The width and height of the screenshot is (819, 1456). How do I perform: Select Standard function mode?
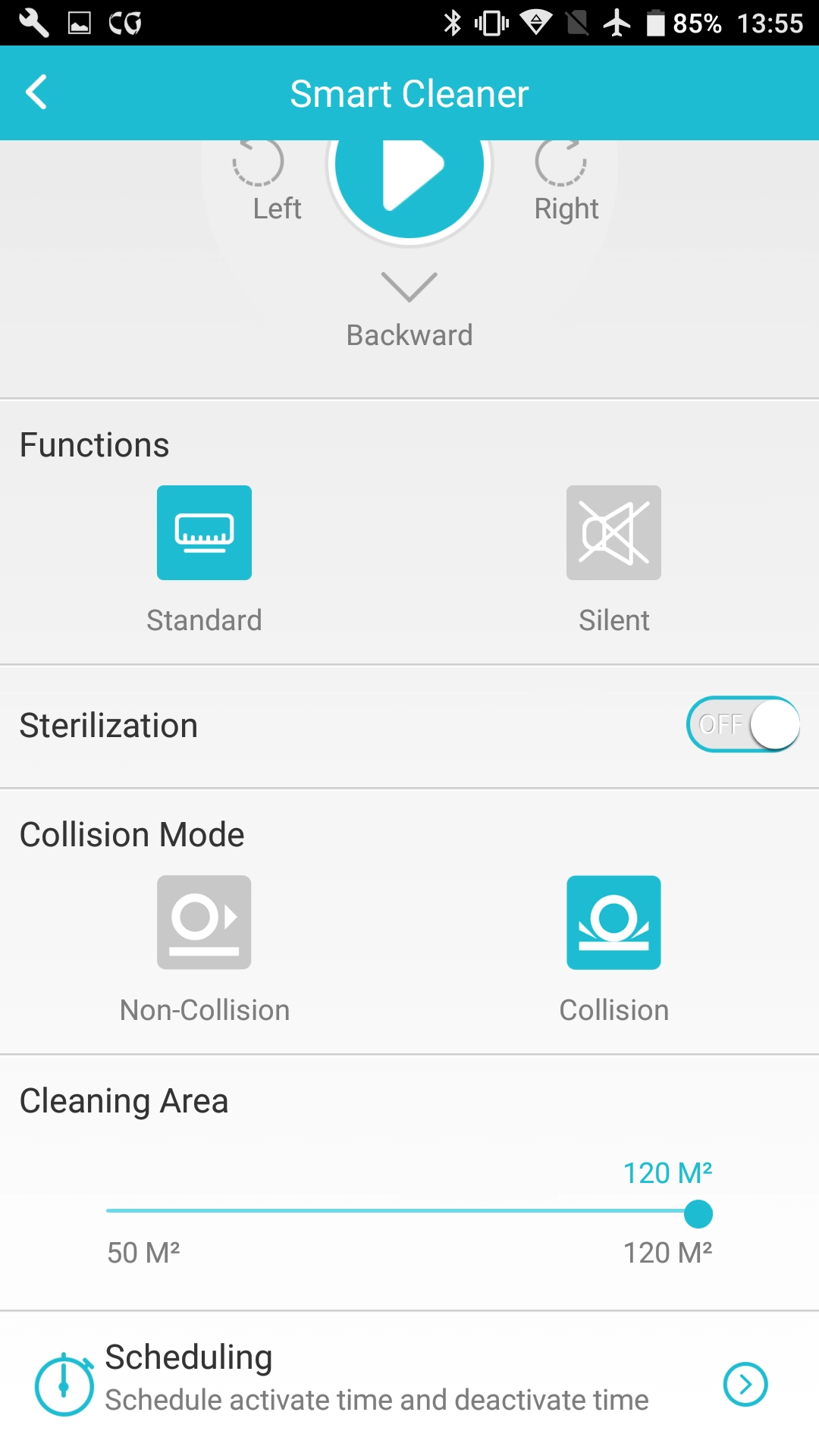204,532
